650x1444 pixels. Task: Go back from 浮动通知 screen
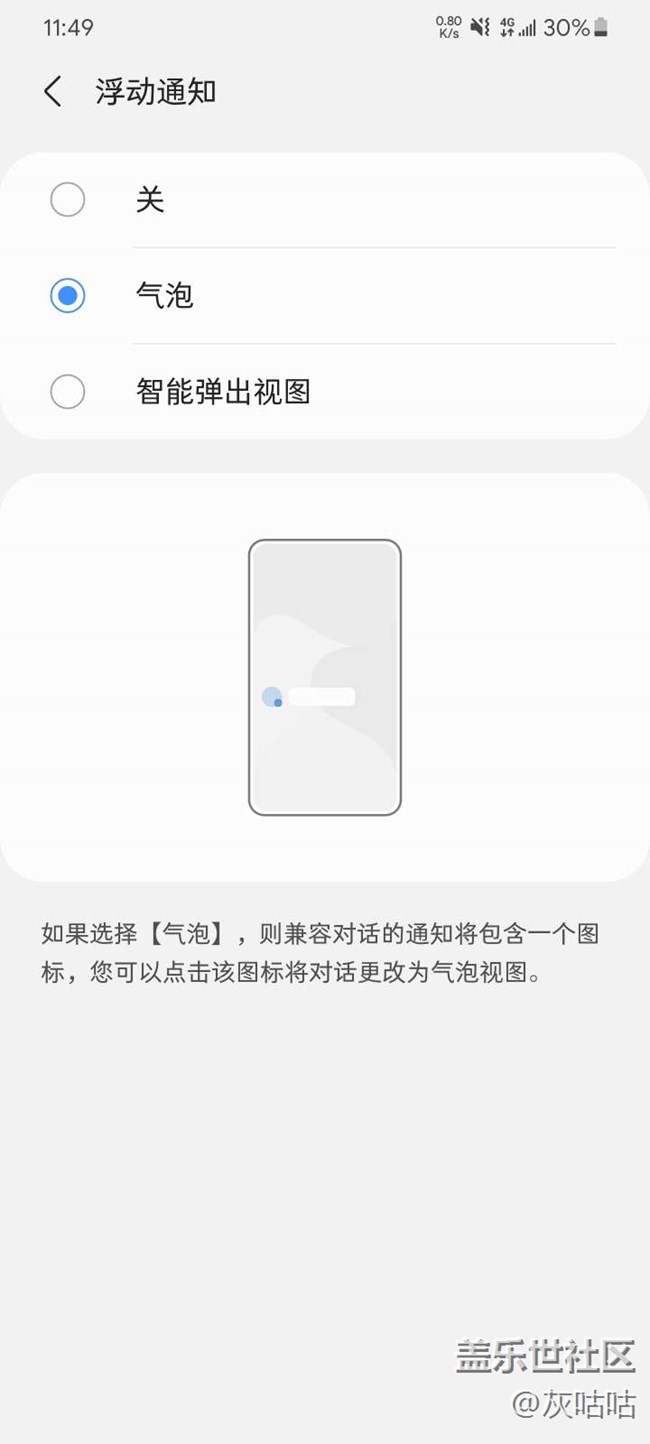(53, 92)
